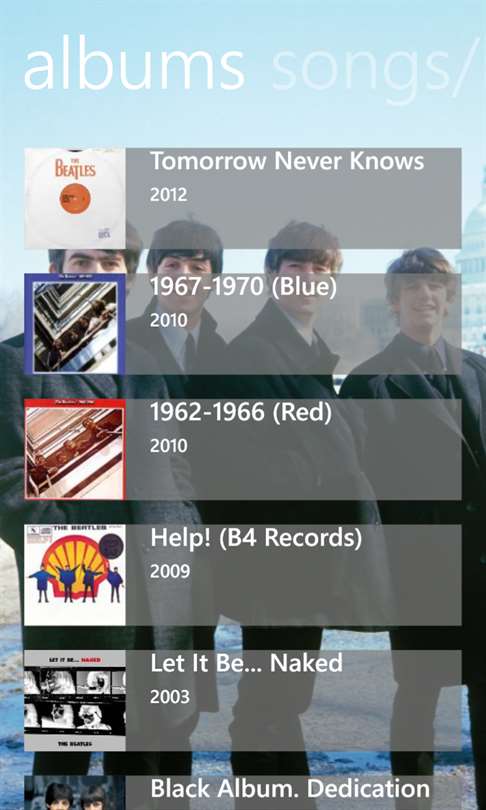Switch to the songs tab
486x810 pixels.
pyautogui.click(x=372, y=69)
